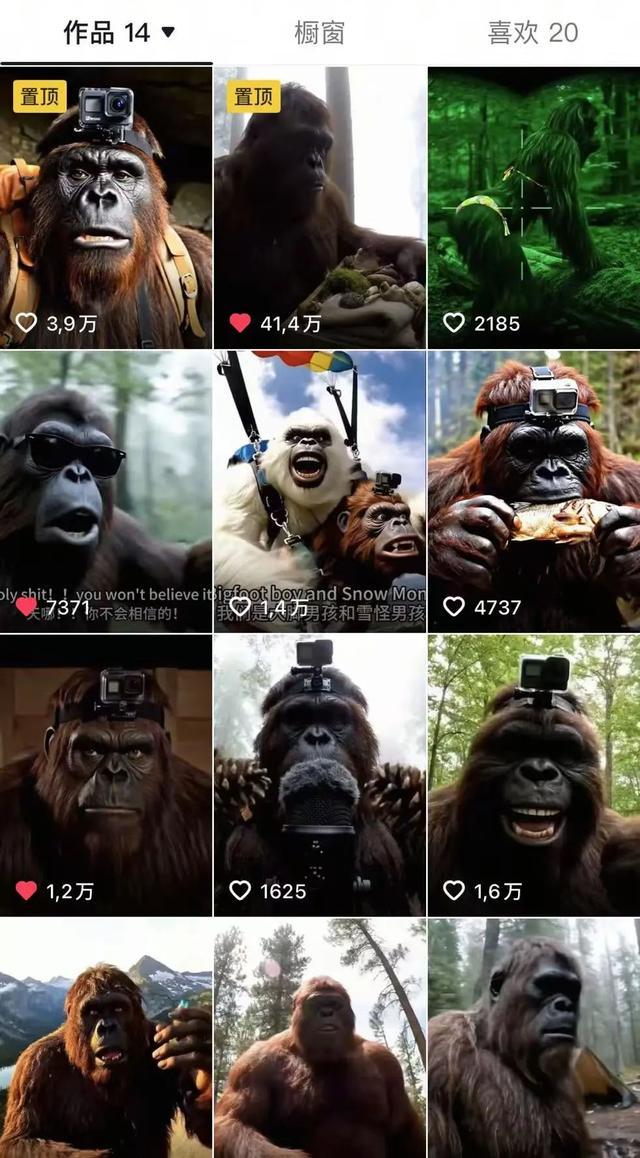Switch to the 喜欢 20 tab
The height and width of the screenshot is (1158, 640).
(533, 32)
